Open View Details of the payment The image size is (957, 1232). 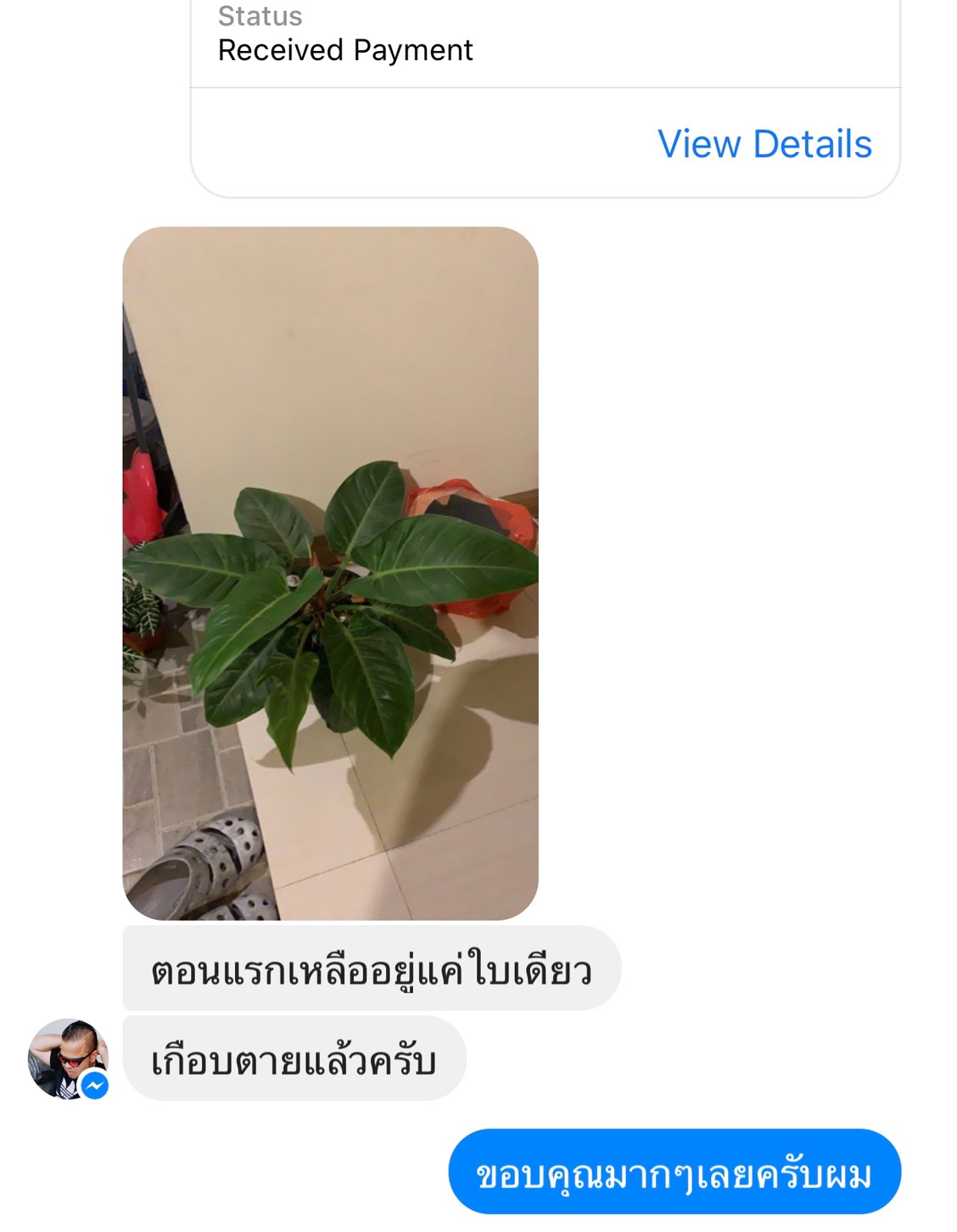(764, 144)
